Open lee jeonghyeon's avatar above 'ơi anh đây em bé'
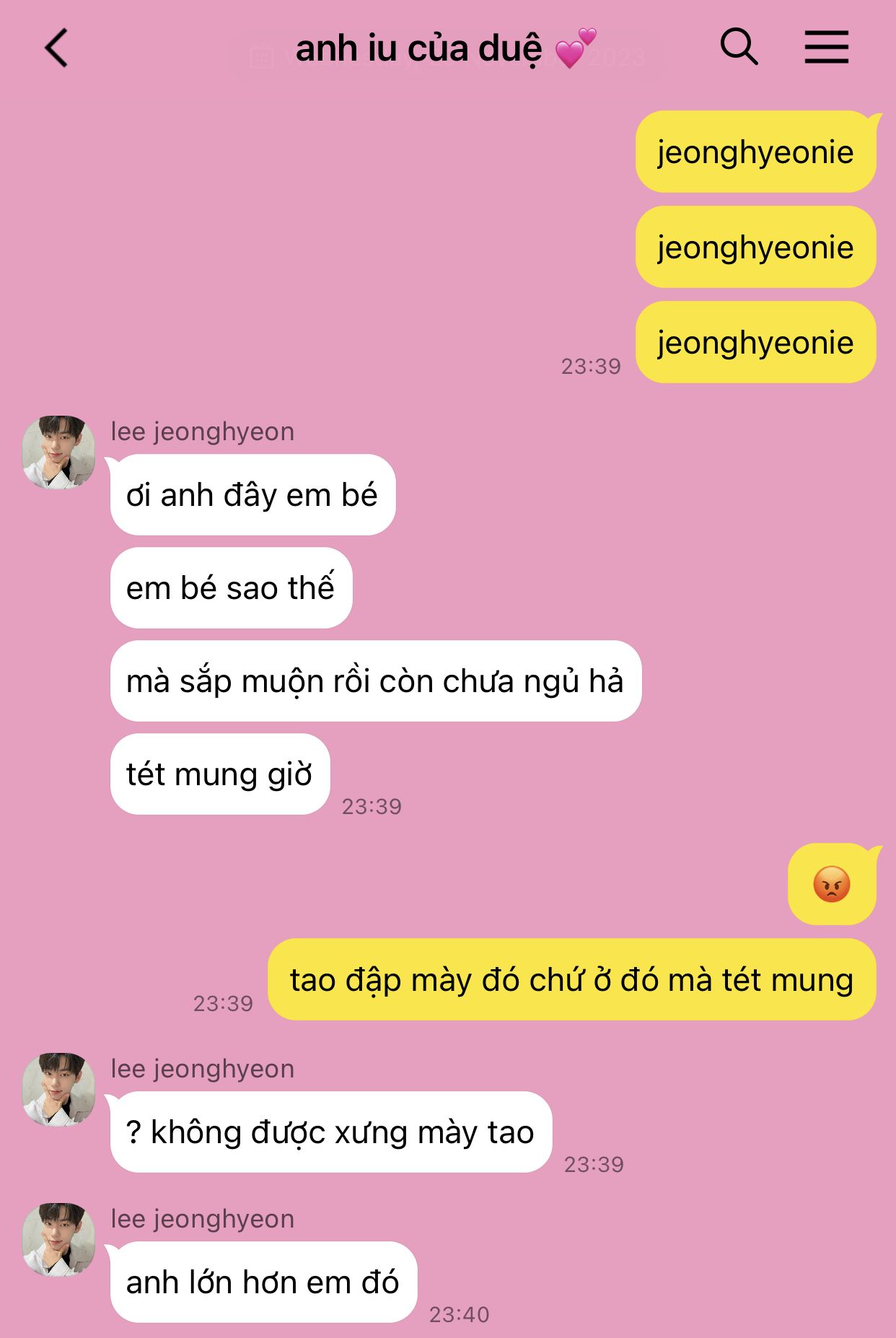The image size is (896, 1338). point(58,452)
